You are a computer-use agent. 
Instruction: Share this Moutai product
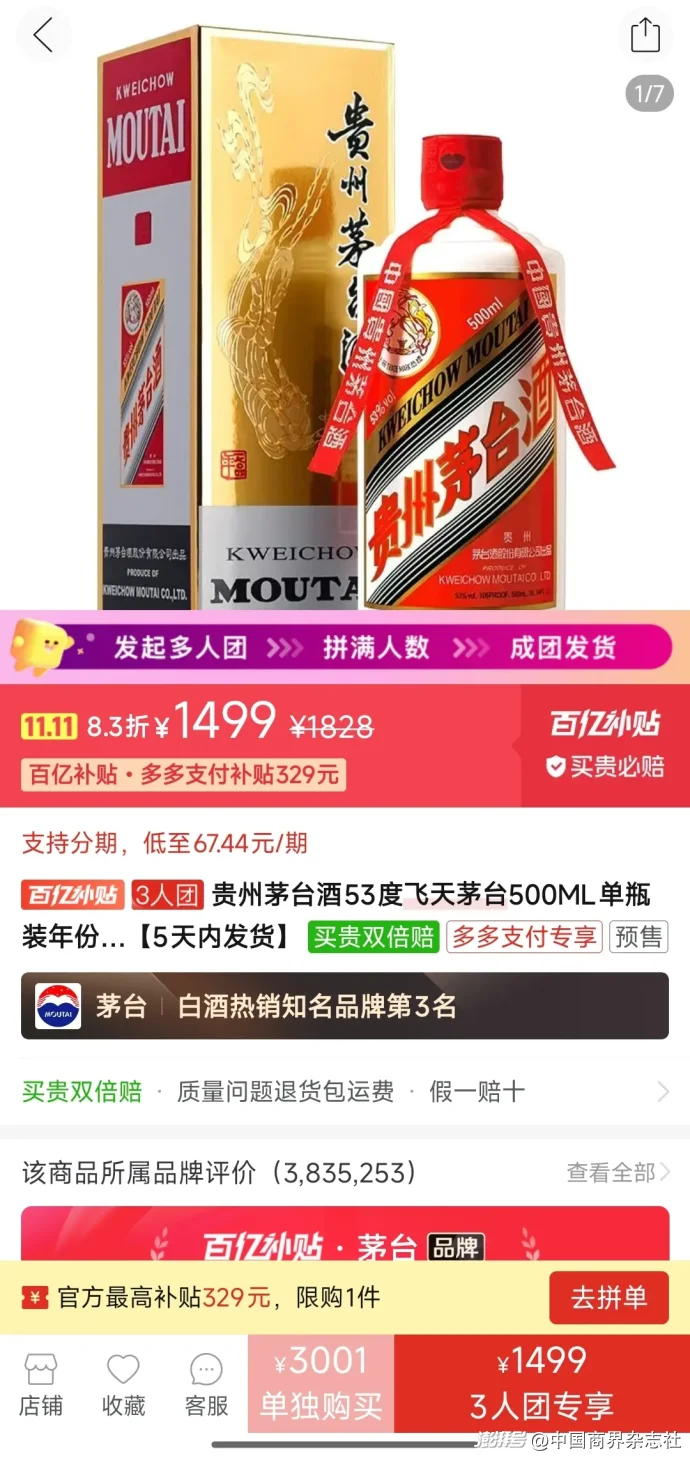tap(645, 35)
